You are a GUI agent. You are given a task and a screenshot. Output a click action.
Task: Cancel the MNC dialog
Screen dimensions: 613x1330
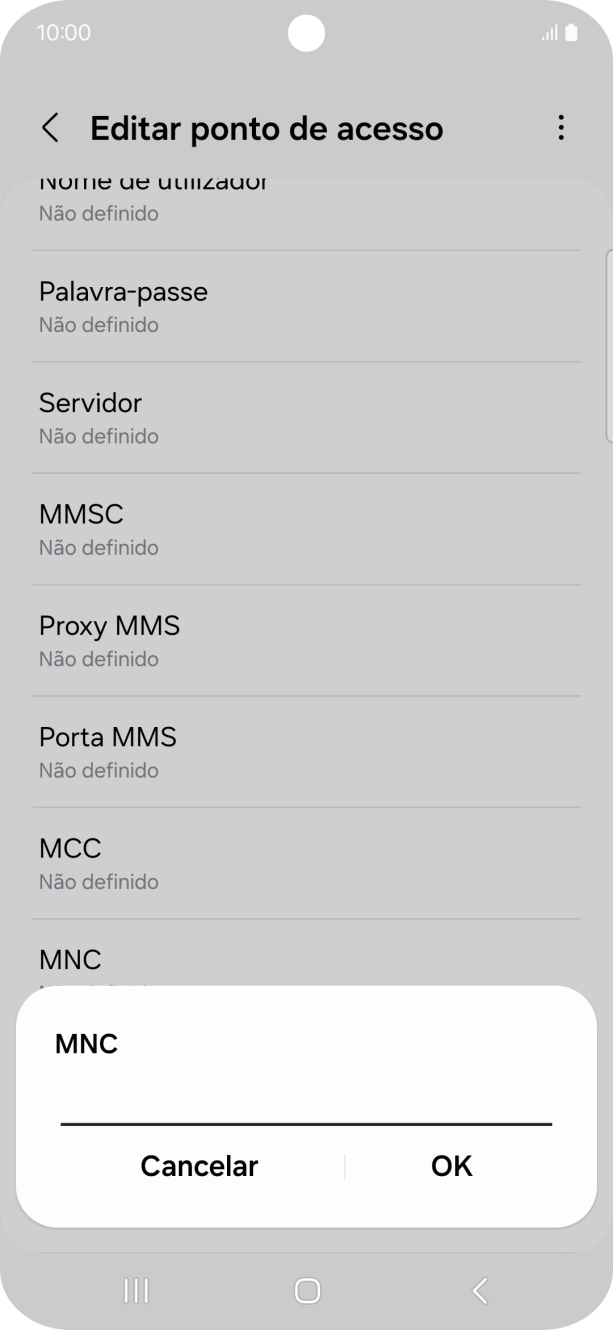(x=199, y=1166)
